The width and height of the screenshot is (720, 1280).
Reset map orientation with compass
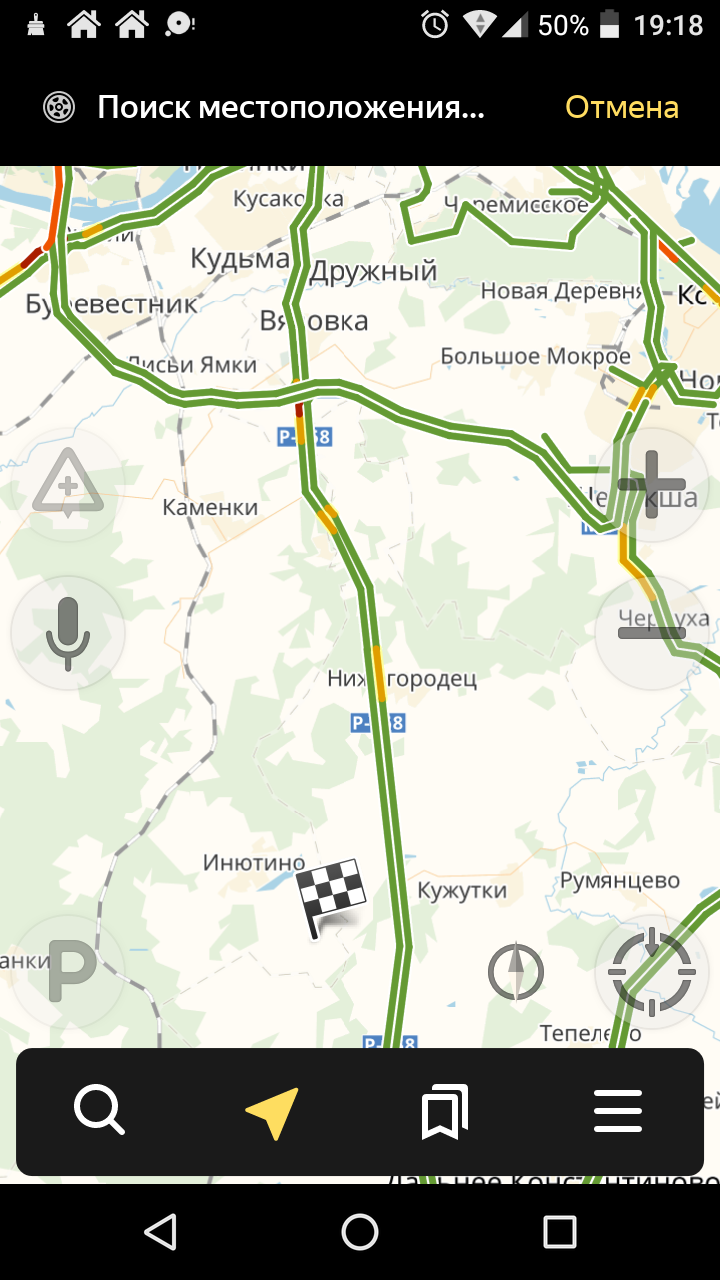pos(516,971)
